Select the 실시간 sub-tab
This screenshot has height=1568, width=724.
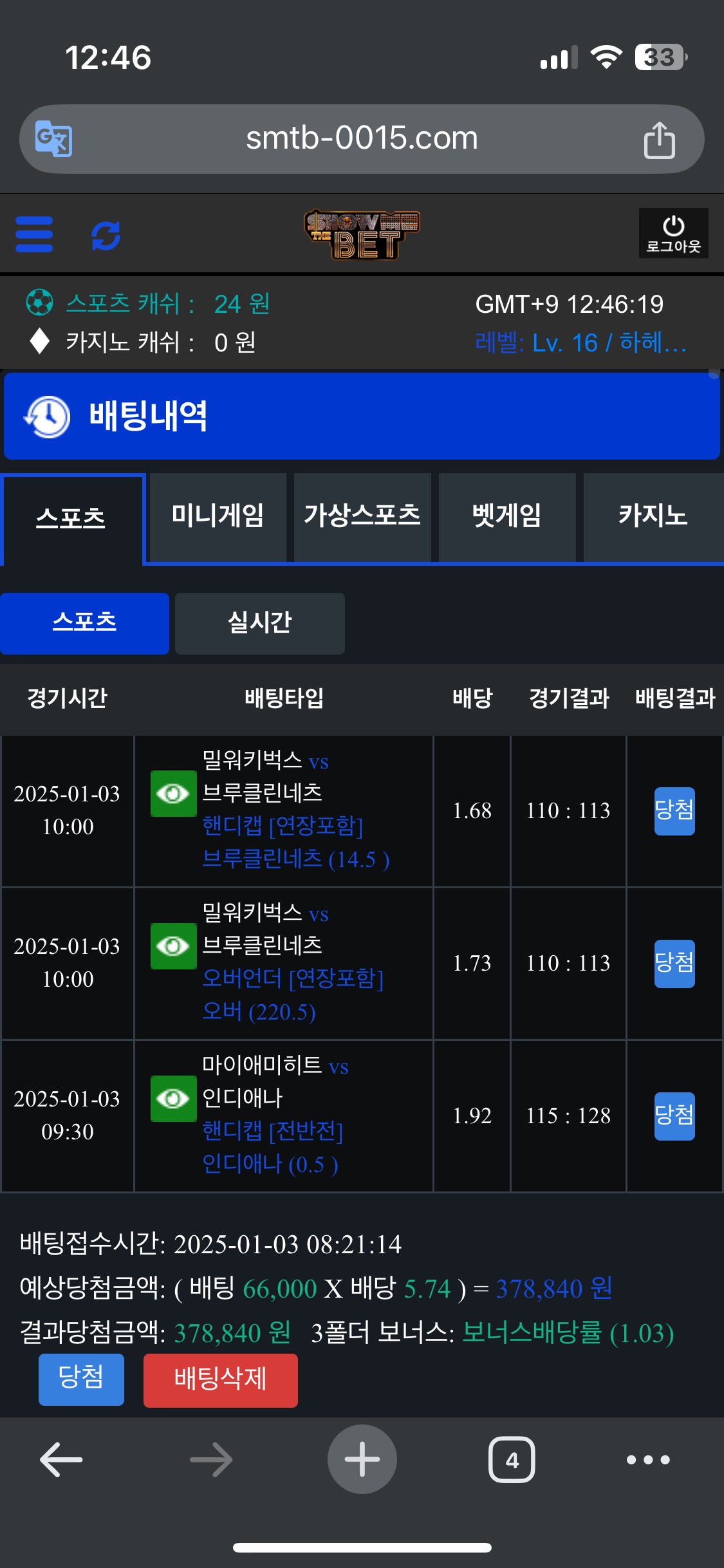(259, 623)
